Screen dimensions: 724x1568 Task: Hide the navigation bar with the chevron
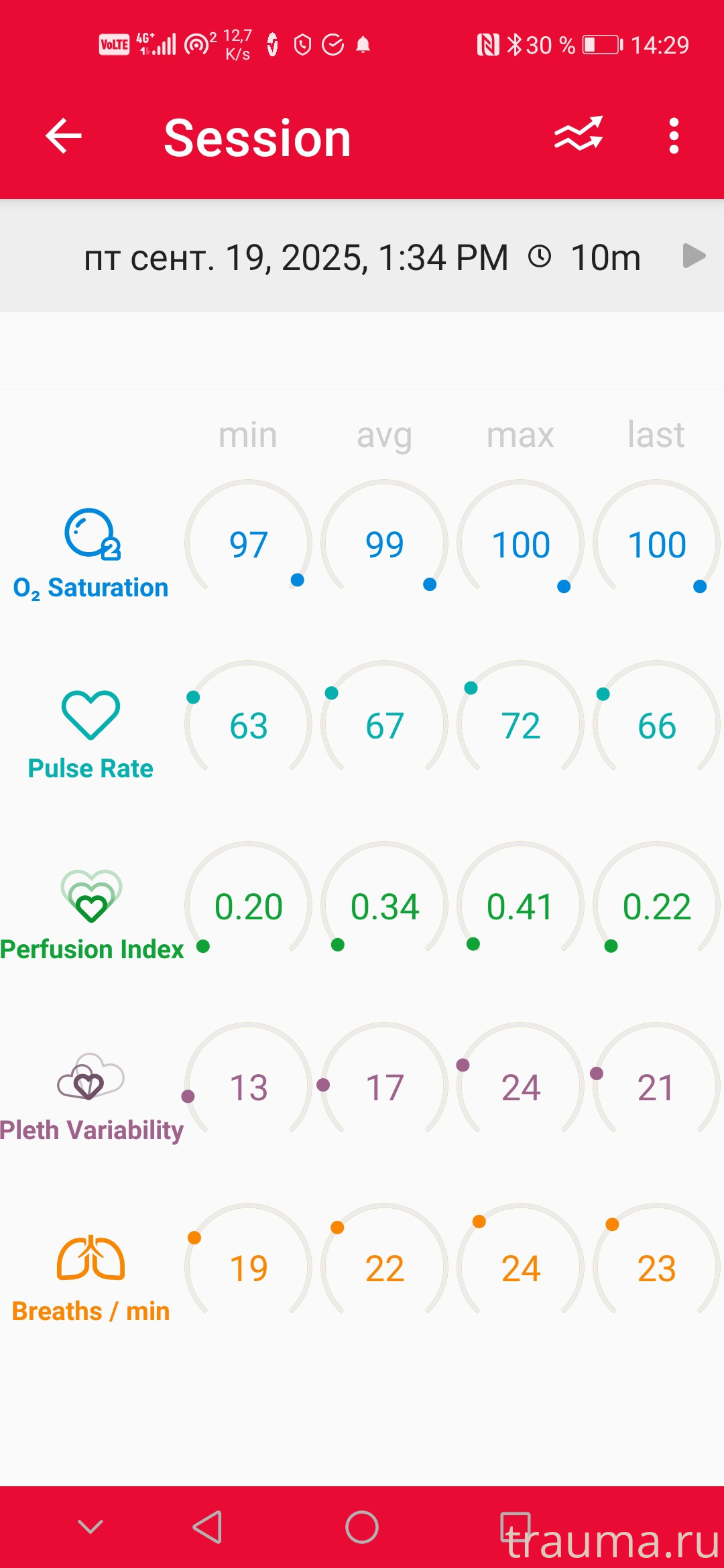90,1527
